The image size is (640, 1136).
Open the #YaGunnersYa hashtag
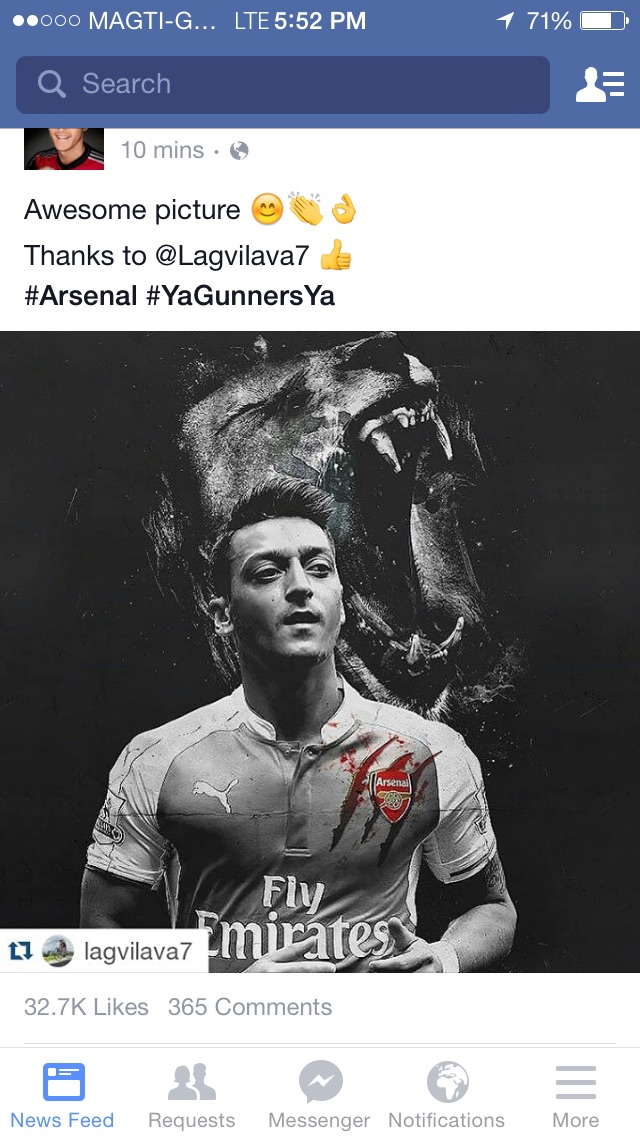click(240, 296)
